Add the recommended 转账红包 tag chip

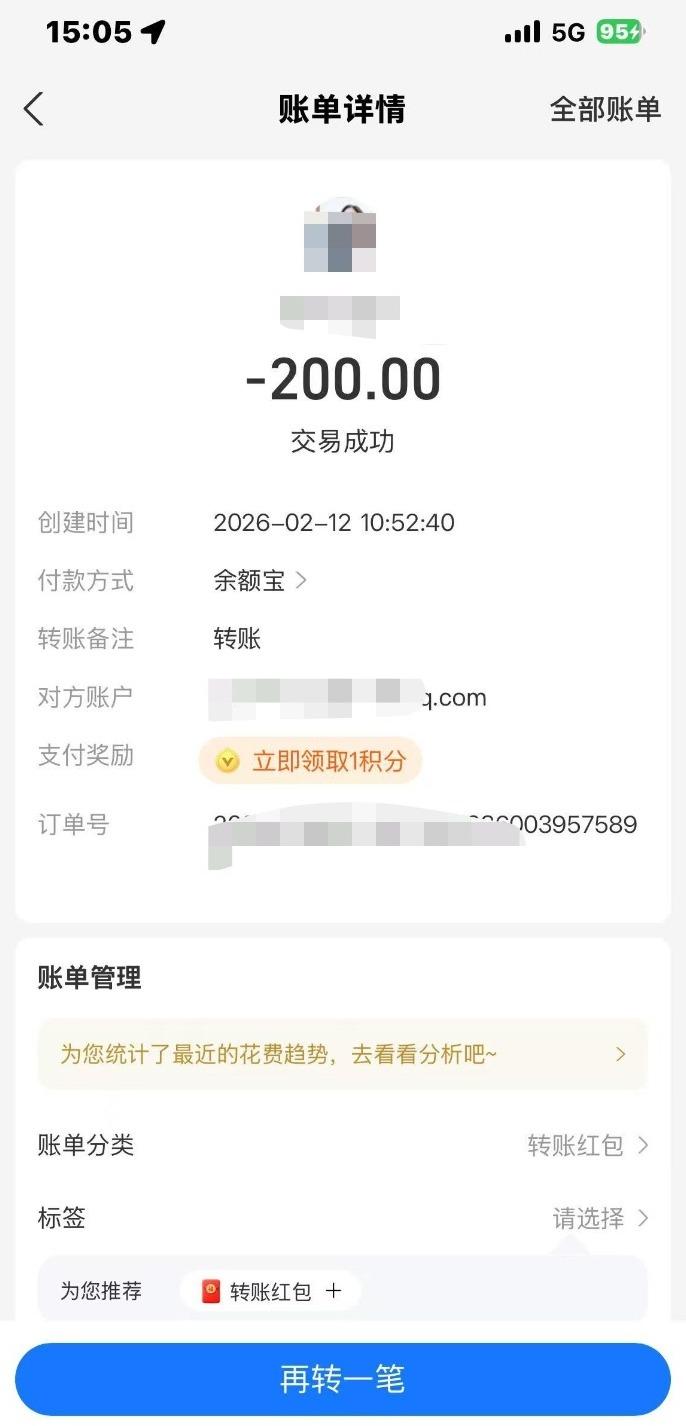click(271, 1291)
